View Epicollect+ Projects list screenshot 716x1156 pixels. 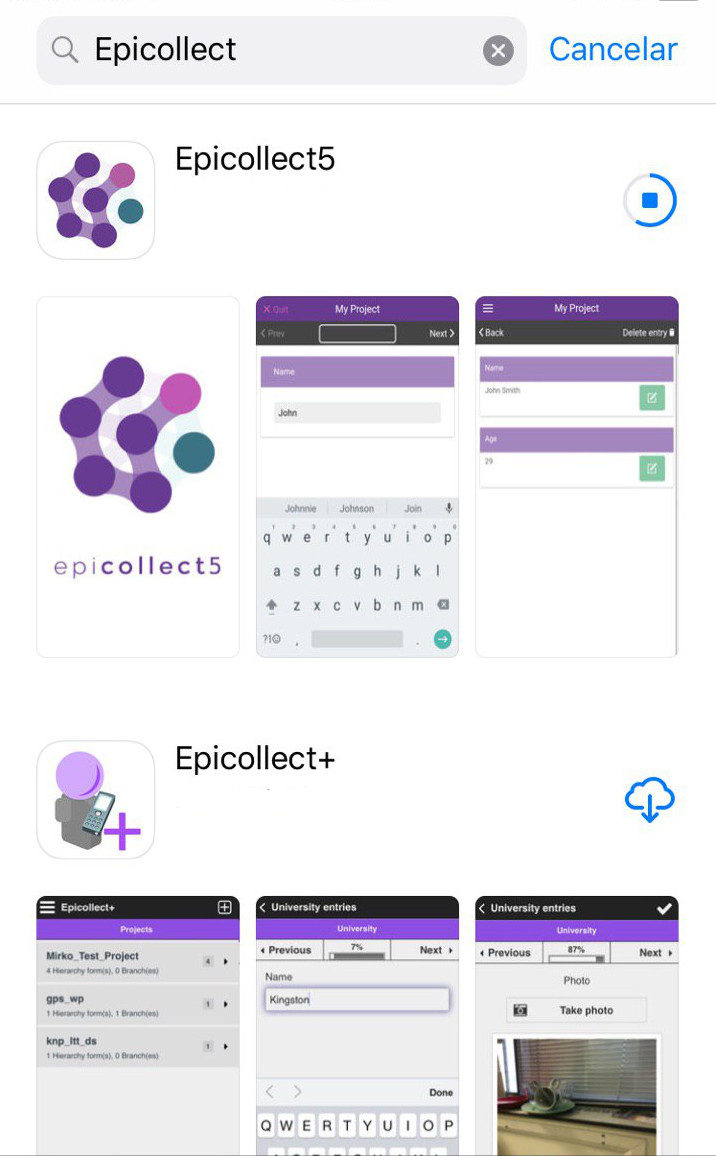coord(138,1025)
